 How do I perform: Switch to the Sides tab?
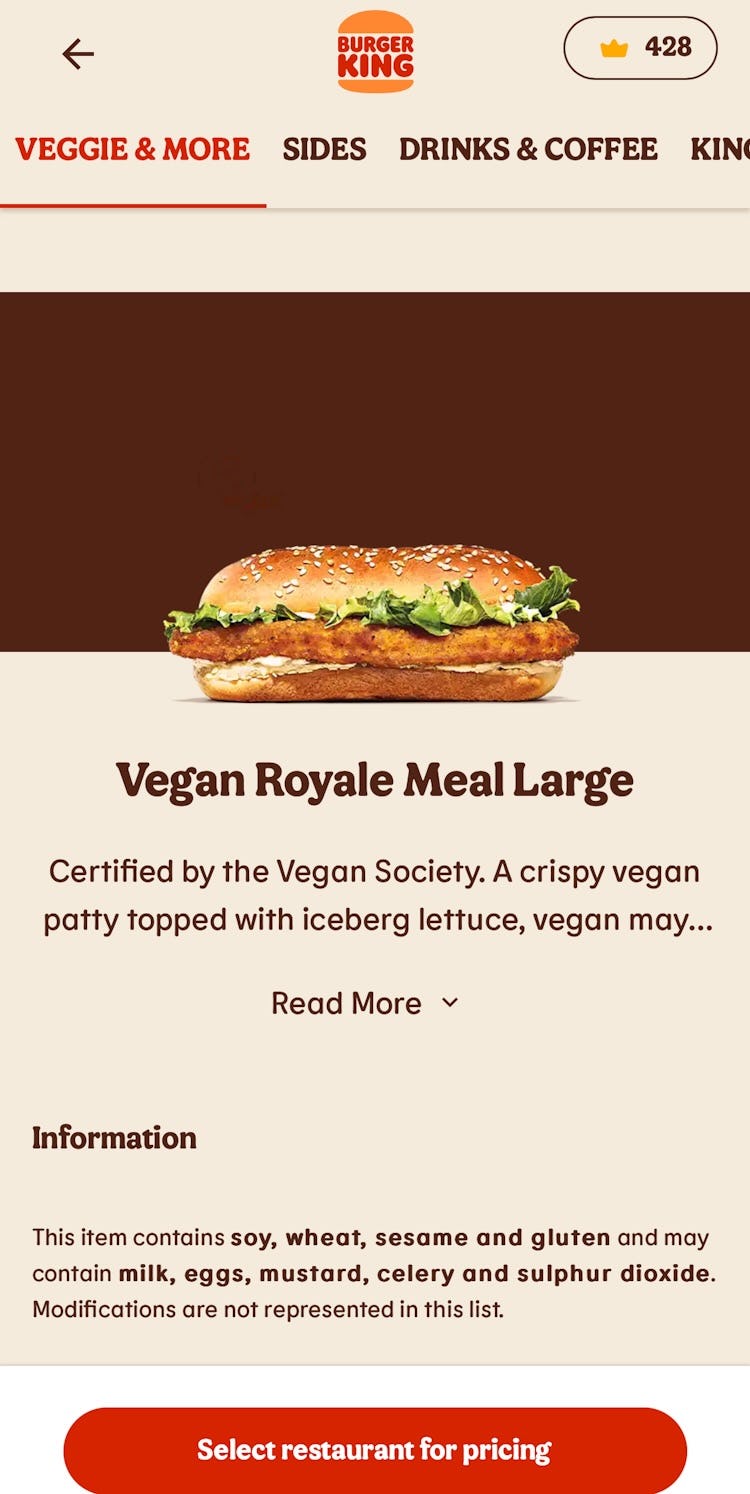click(x=324, y=149)
